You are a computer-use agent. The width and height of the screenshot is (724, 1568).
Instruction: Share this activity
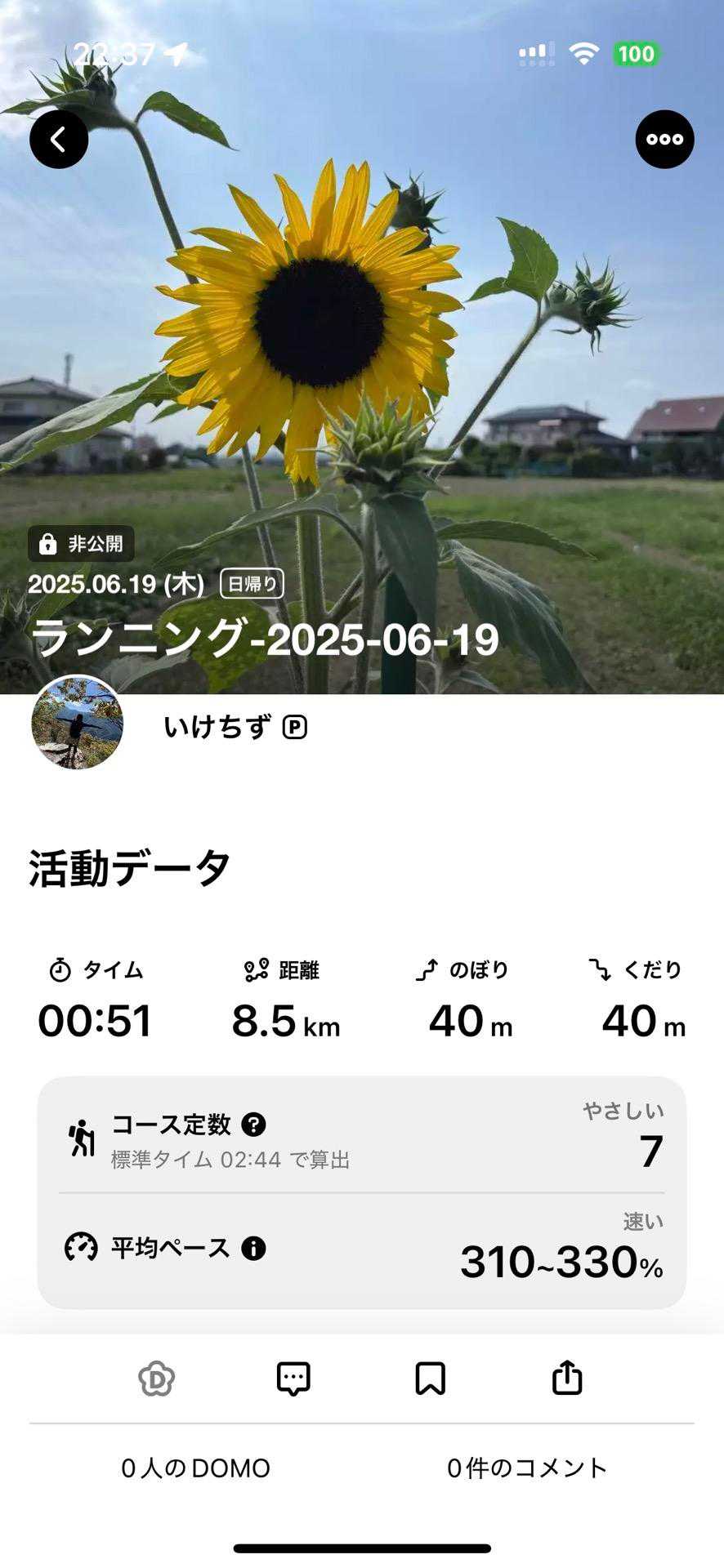click(567, 1379)
